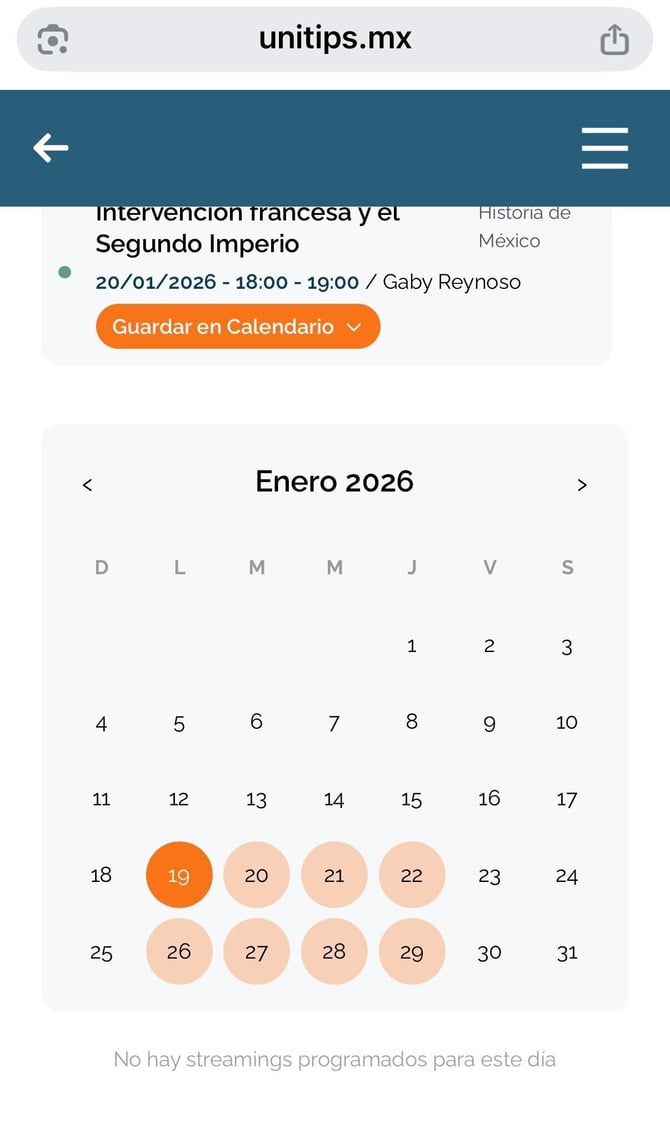Expand the Guardar en Calendario dropdown

(238, 327)
